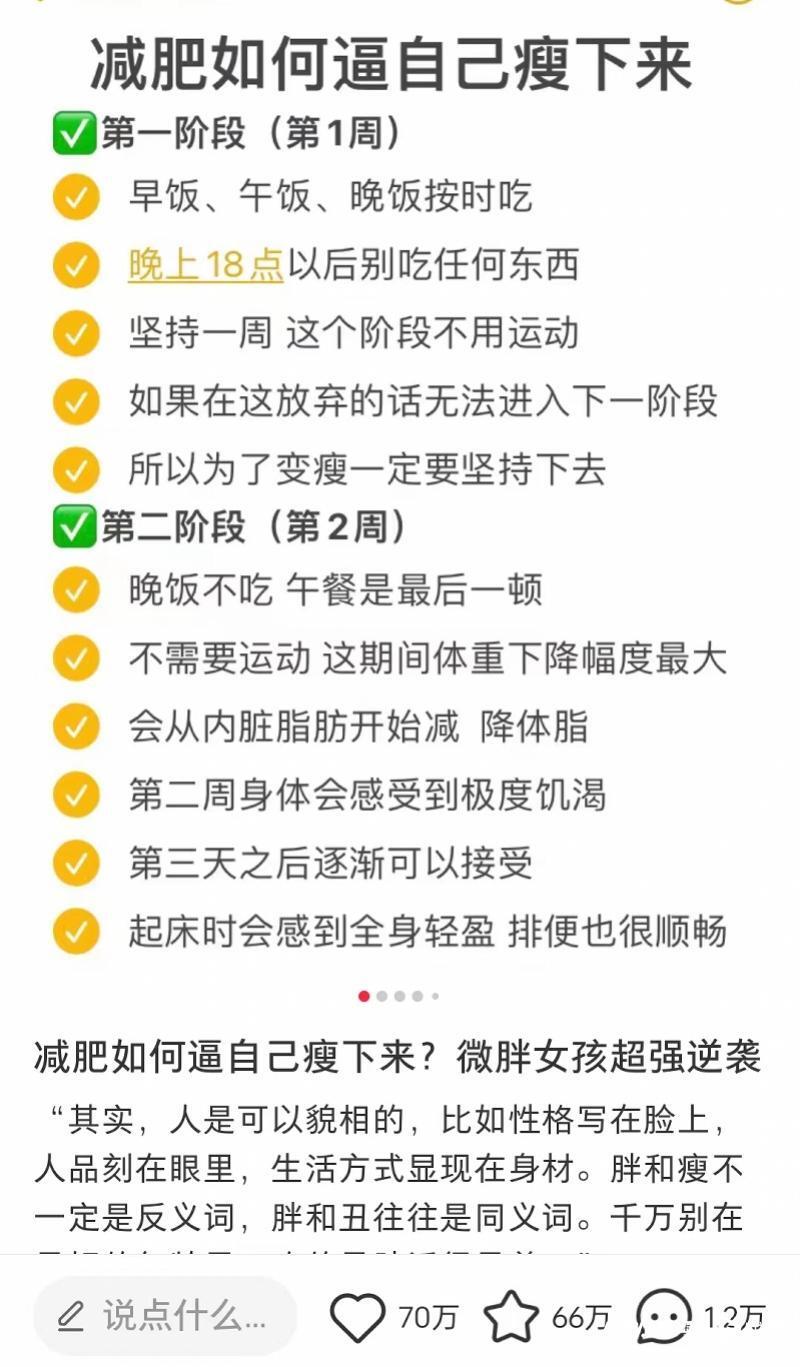Tap the underlined 晚上18点 link
800x1367 pixels.
tap(206, 265)
